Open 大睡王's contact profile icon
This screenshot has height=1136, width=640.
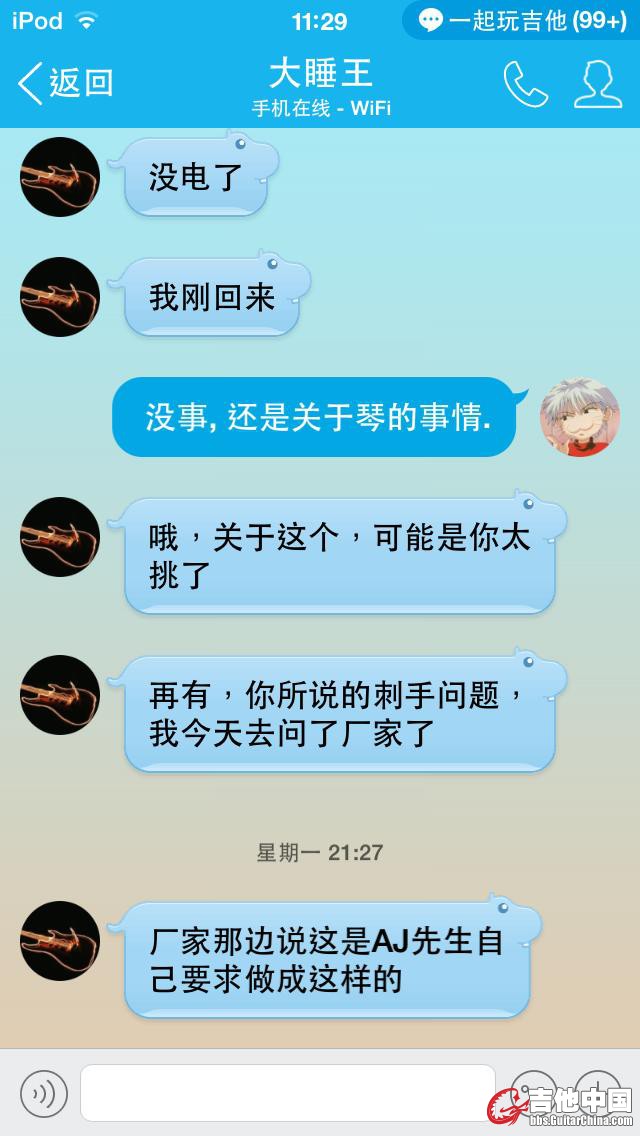[x=598, y=84]
